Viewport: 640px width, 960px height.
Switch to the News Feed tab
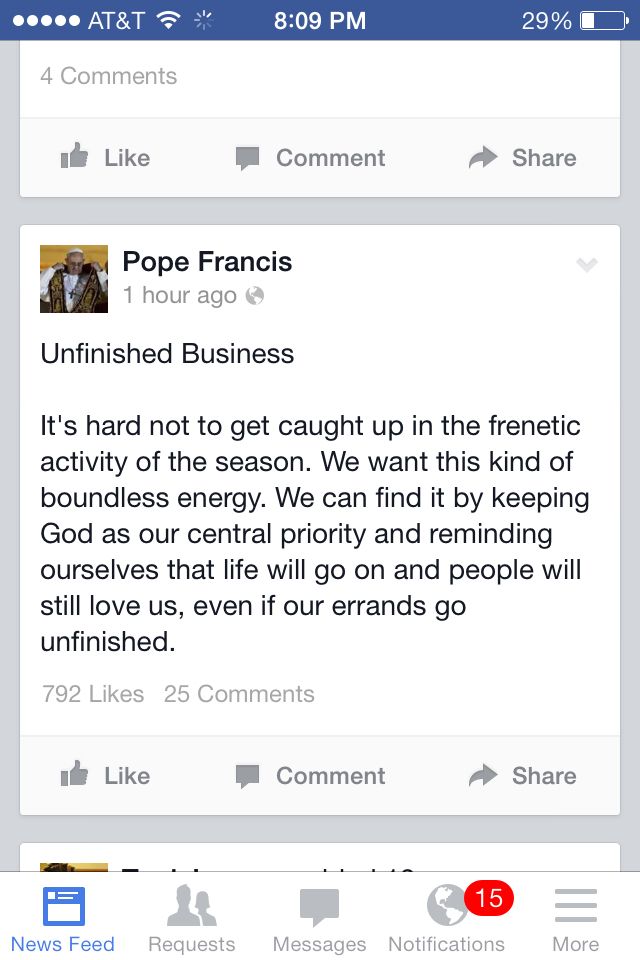pyautogui.click(x=63, y=918)
